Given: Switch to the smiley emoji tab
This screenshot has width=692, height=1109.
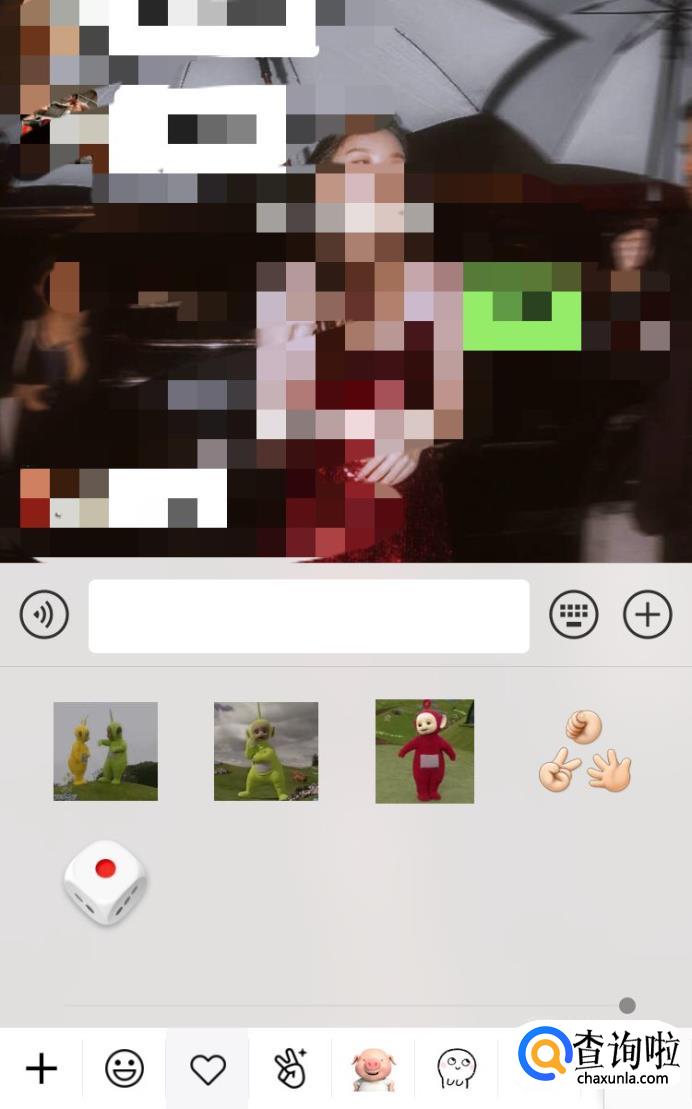Looking at the screenshot, I should [125, 1068].
